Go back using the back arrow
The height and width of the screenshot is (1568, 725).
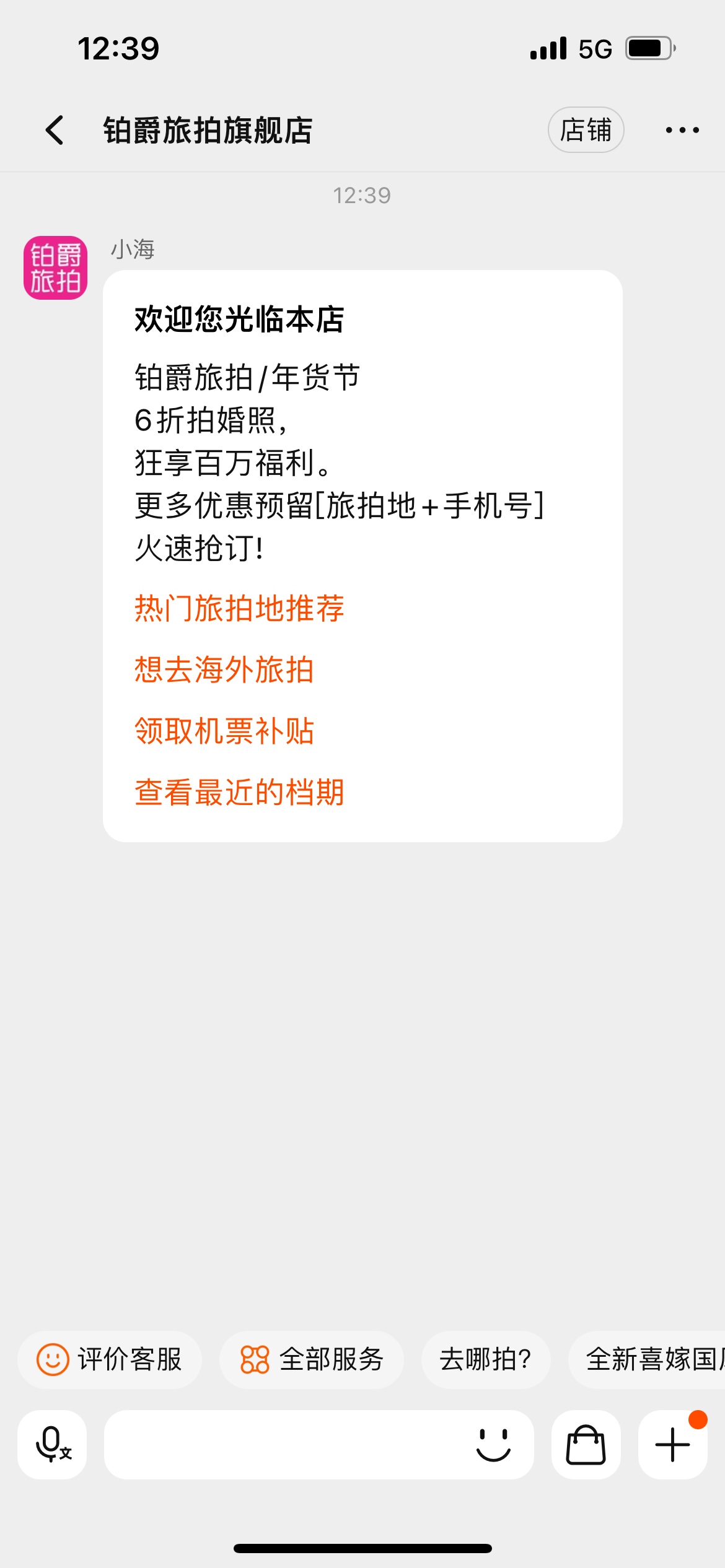pos(55,130)
